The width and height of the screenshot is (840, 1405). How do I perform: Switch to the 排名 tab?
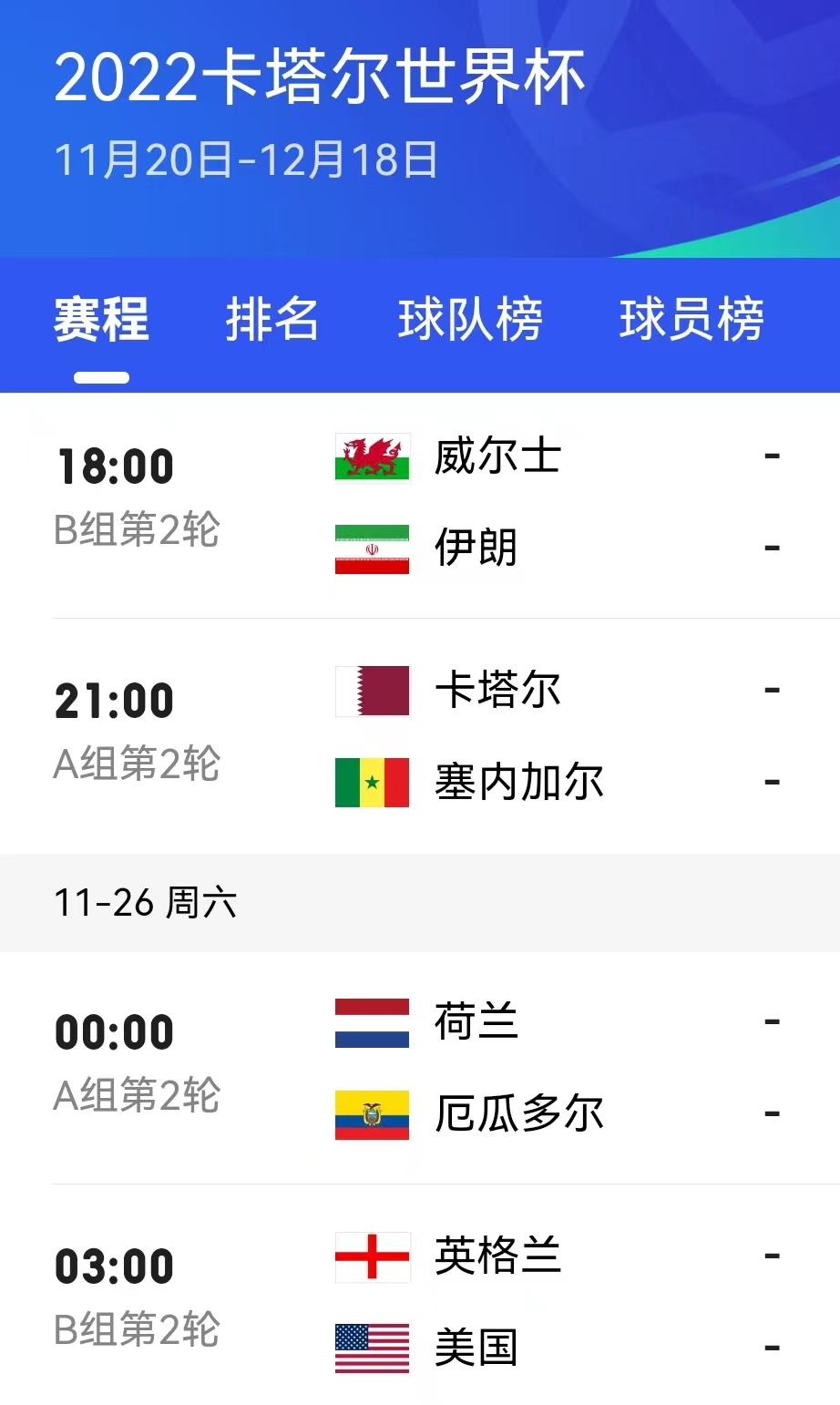click(x=272, y=320)
